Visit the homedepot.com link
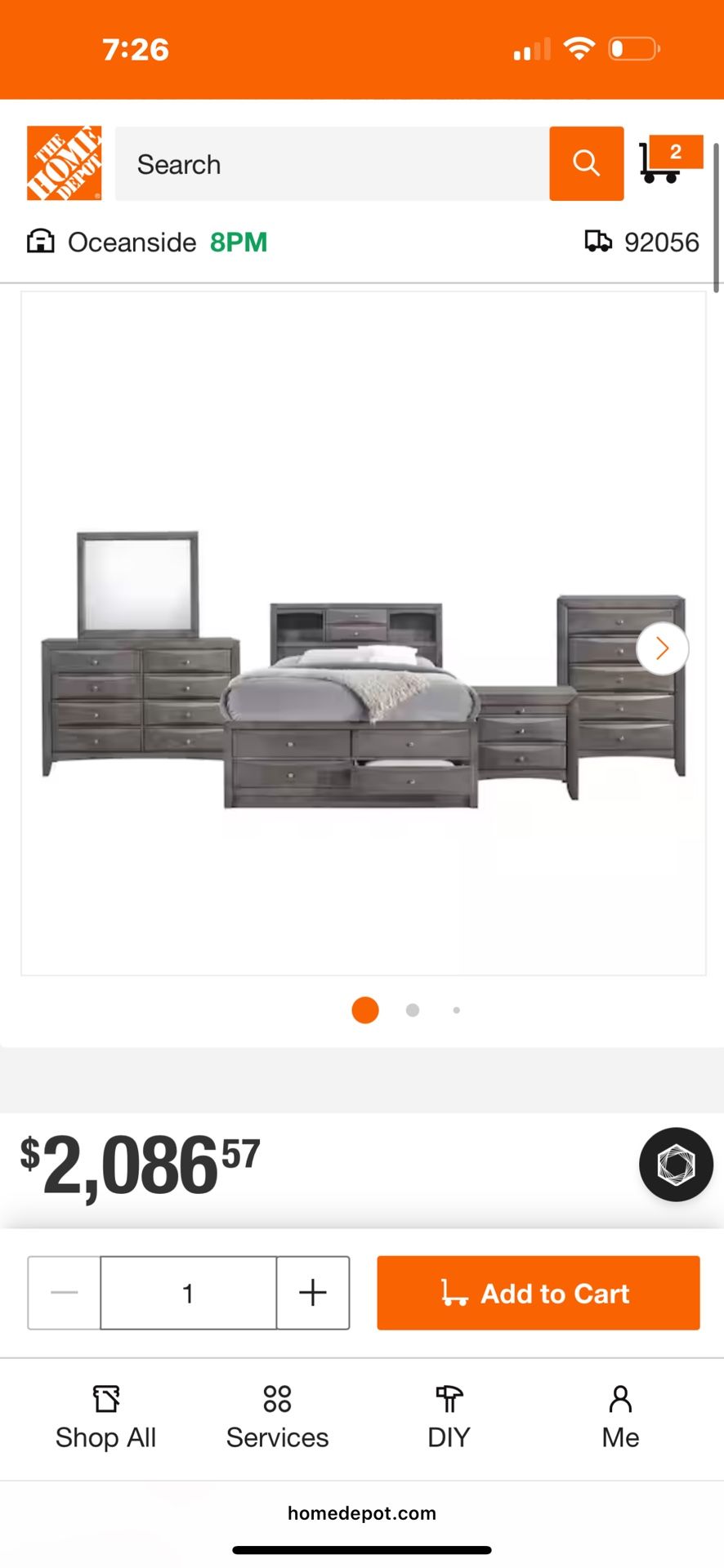 click(x=361, y=1512)
